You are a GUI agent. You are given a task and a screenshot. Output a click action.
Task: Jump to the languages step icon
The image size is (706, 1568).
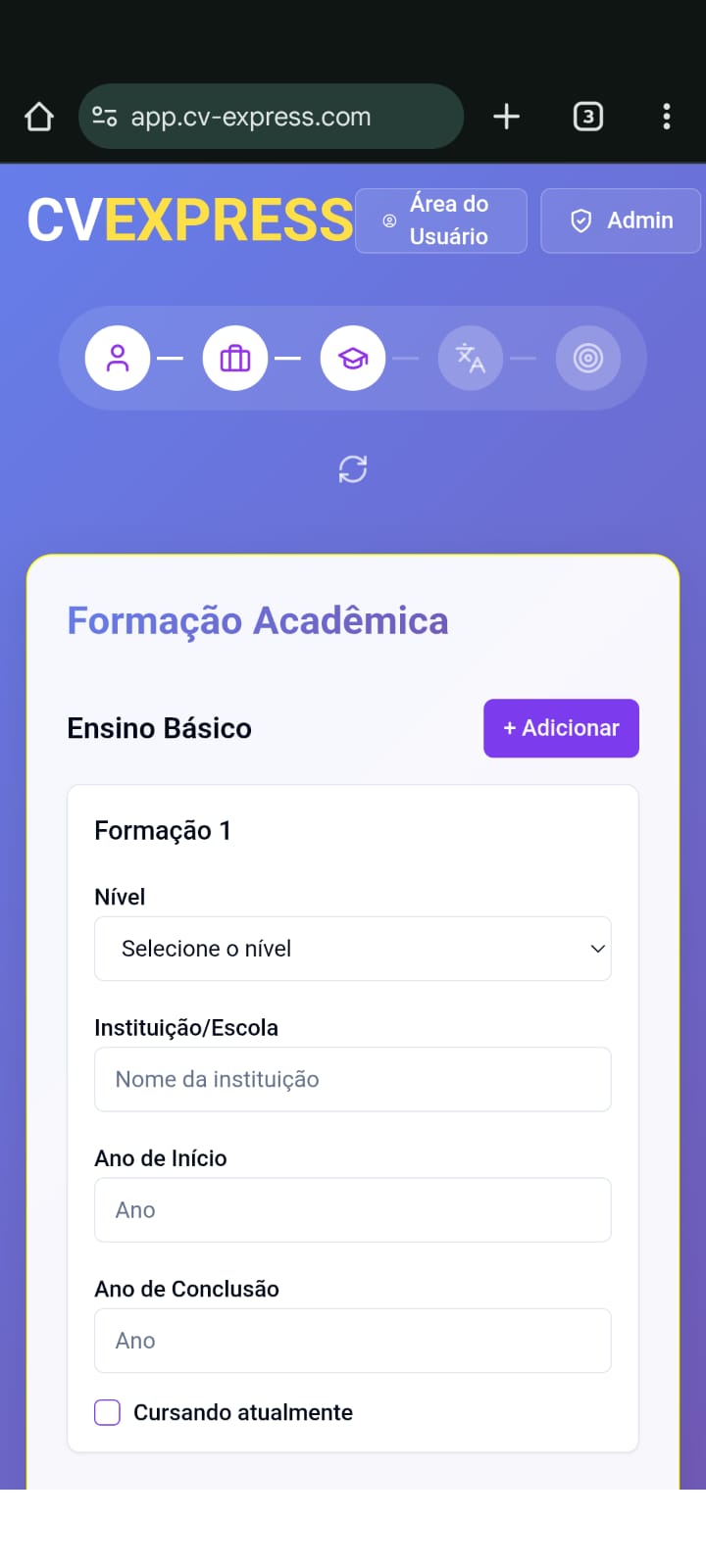tap(471, 358)
